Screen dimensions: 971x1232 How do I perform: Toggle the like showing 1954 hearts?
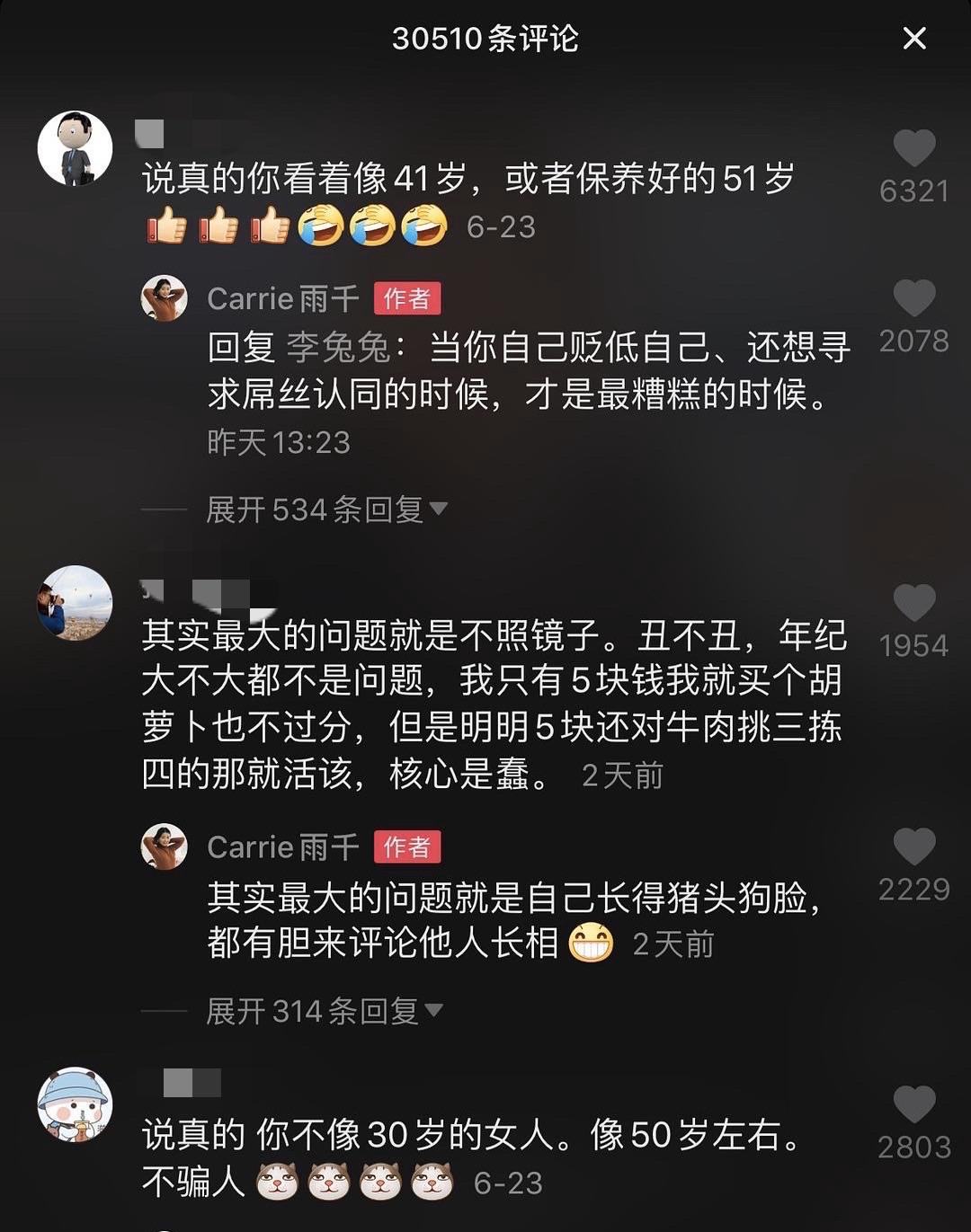point(913,604)
